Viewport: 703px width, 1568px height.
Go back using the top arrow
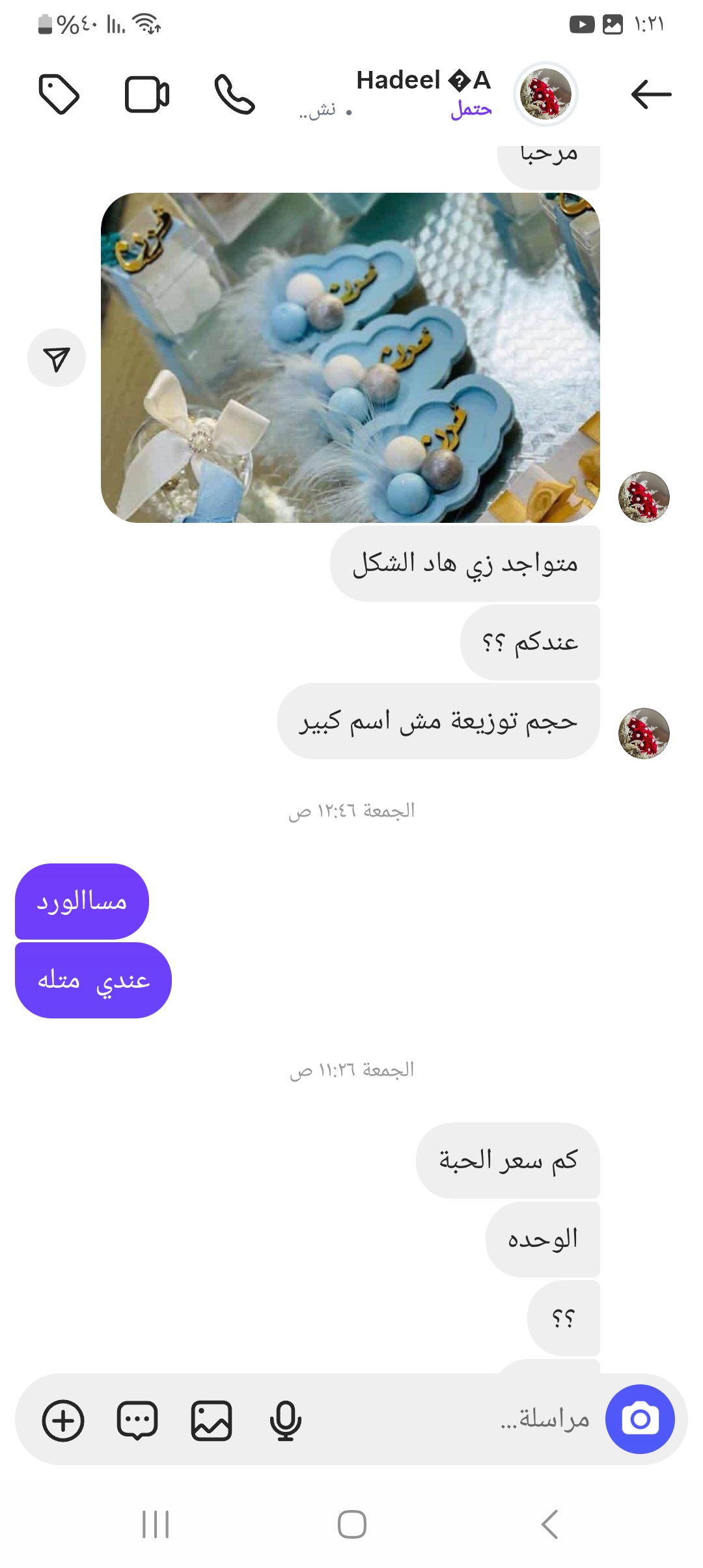tap(651, 94)
